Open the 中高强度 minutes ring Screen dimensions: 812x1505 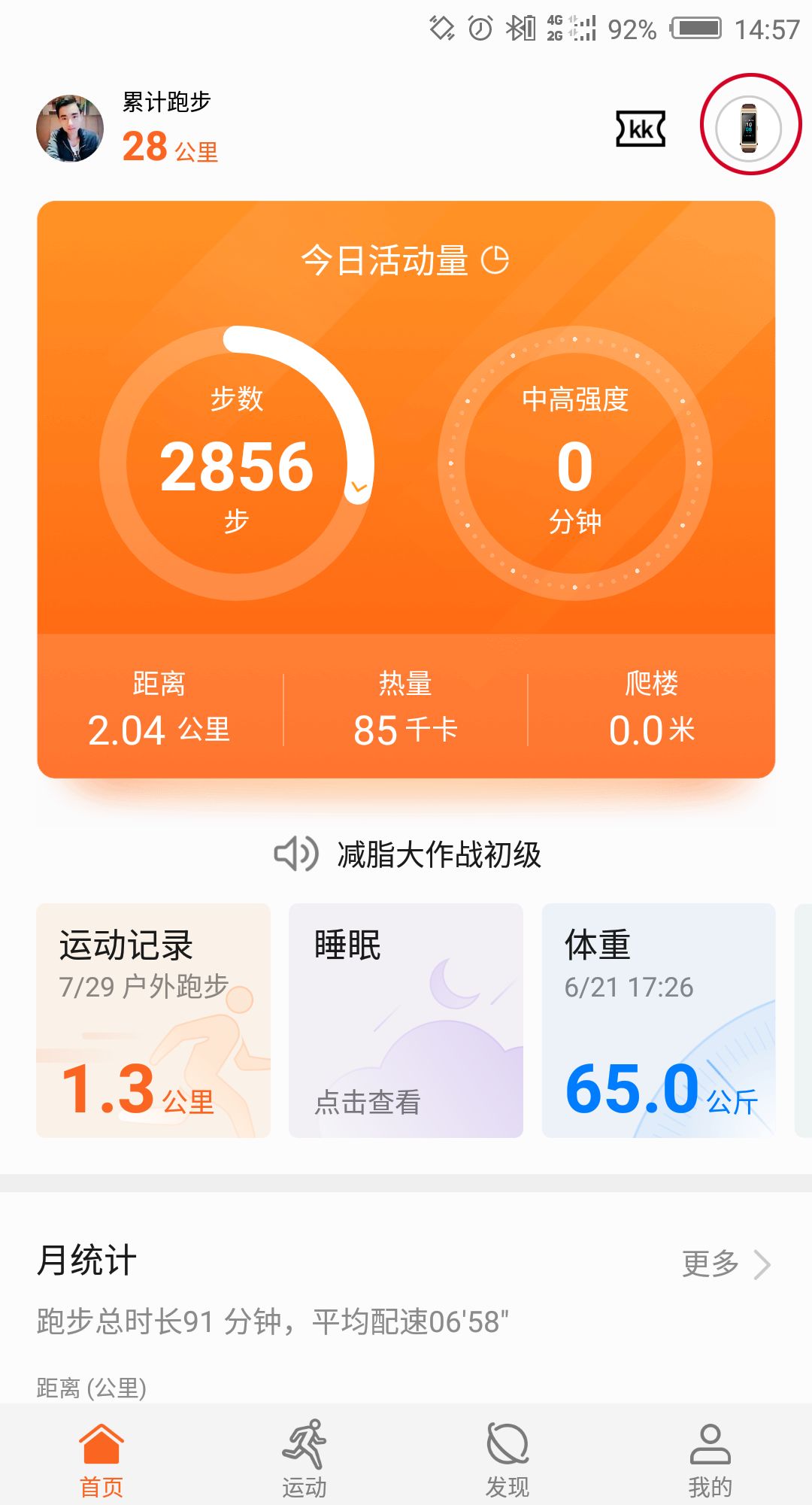(x=575, y=463)
